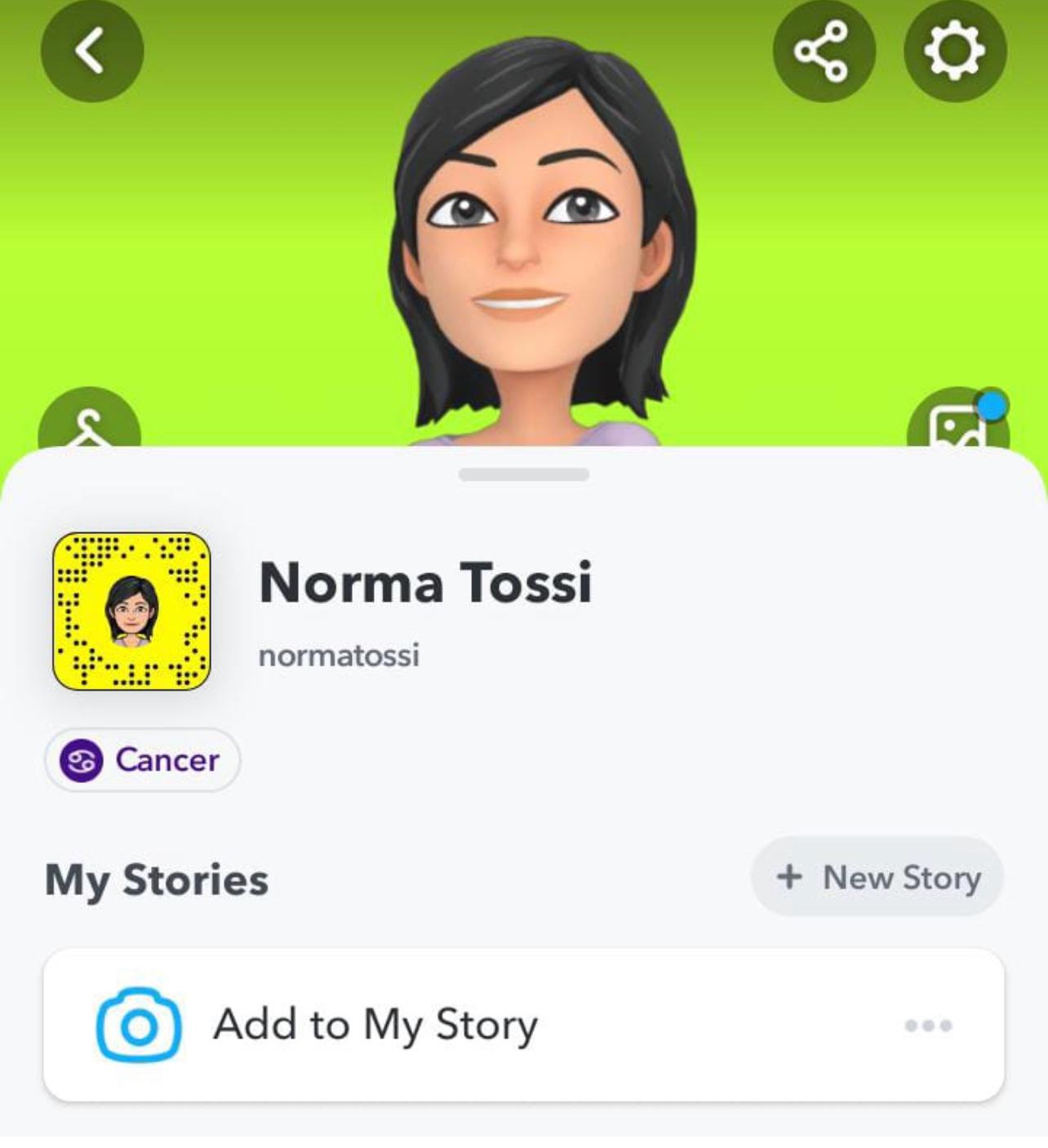This screenshot has height=1148, width=1048.
Task: Select Add to My Story
Action: (375, 1025)
